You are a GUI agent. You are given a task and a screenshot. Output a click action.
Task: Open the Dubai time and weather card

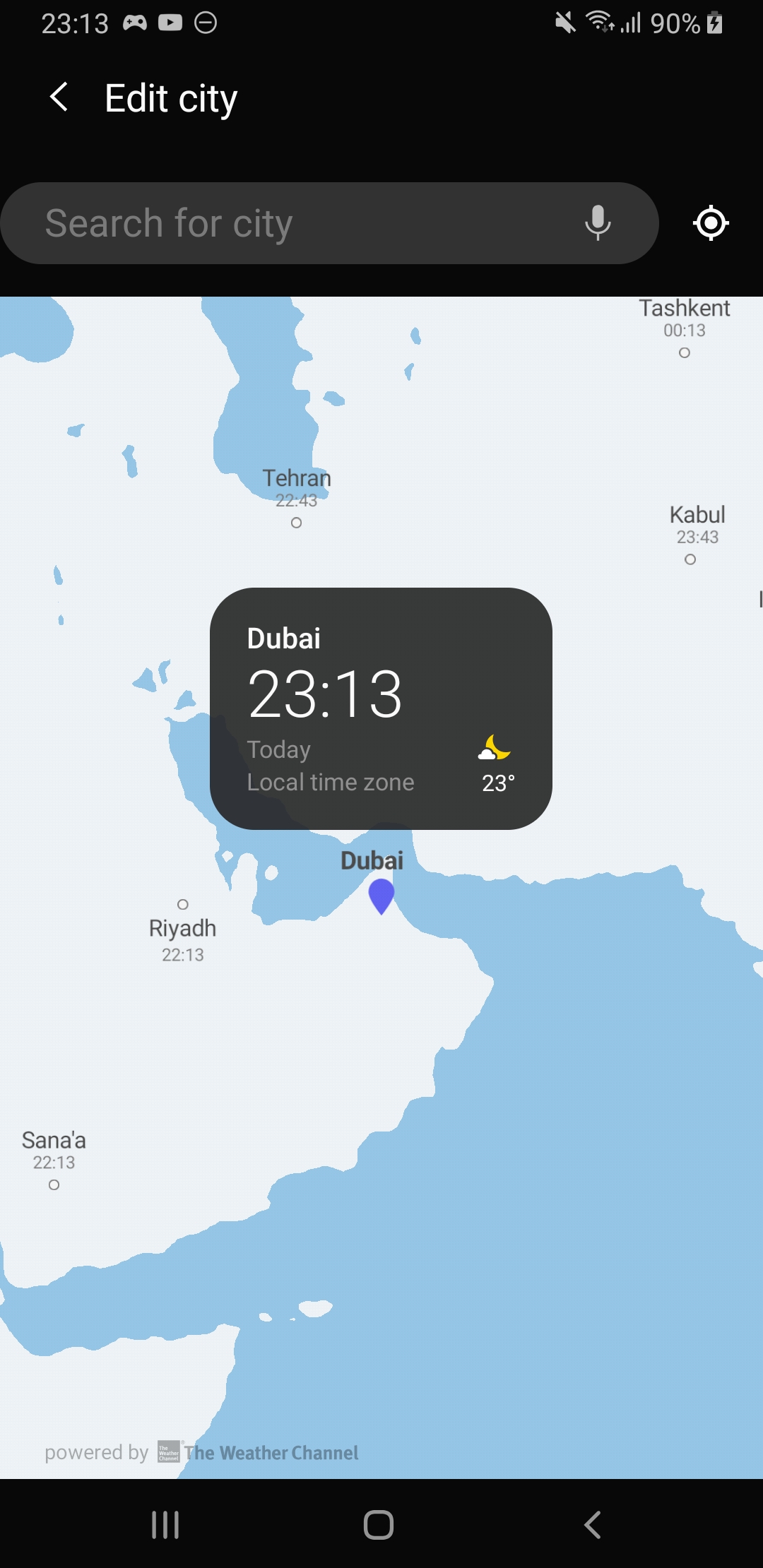pyautogui.click(x=381, y=708)
